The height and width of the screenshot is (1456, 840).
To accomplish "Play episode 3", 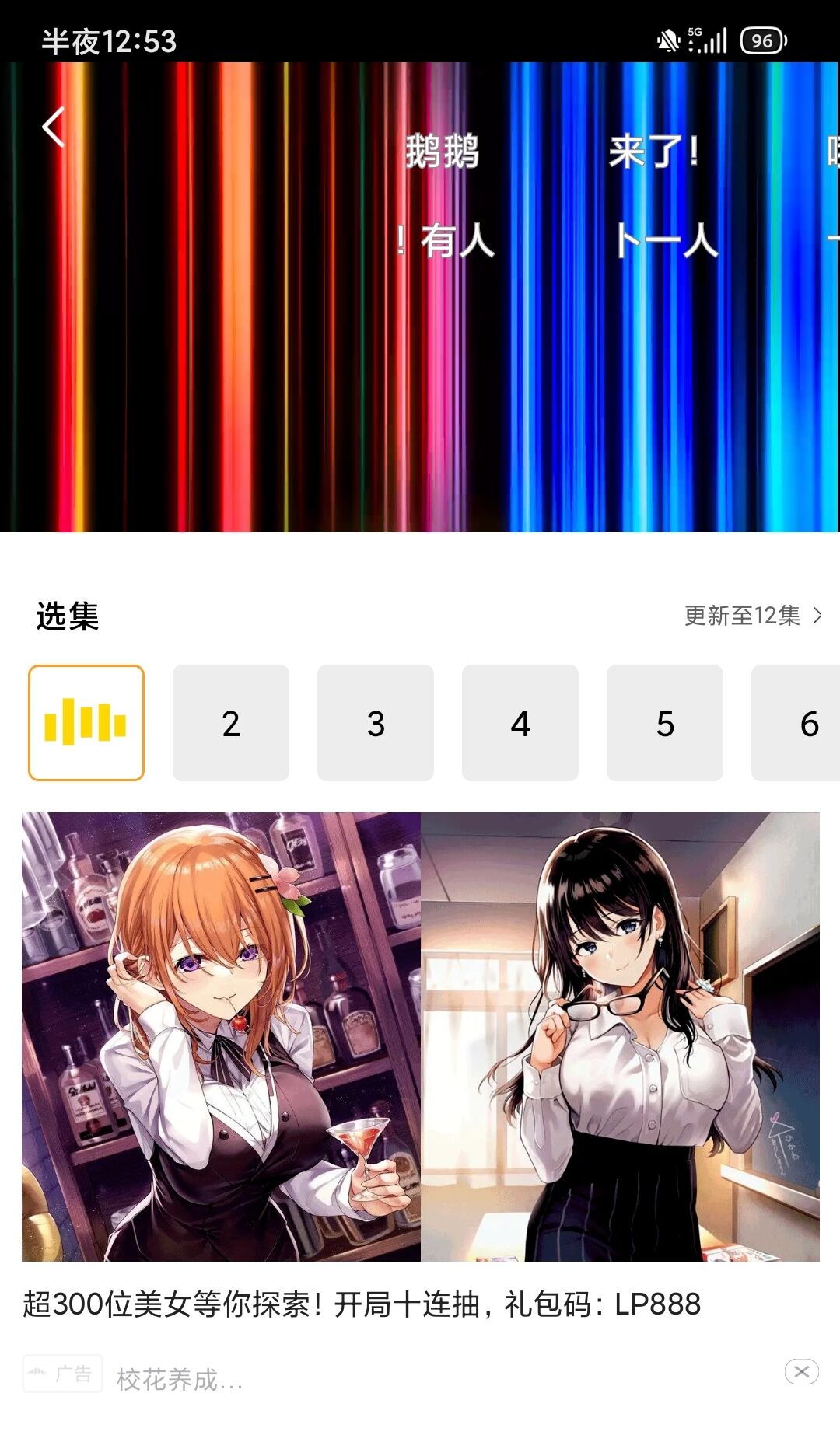I will point(376,723).
